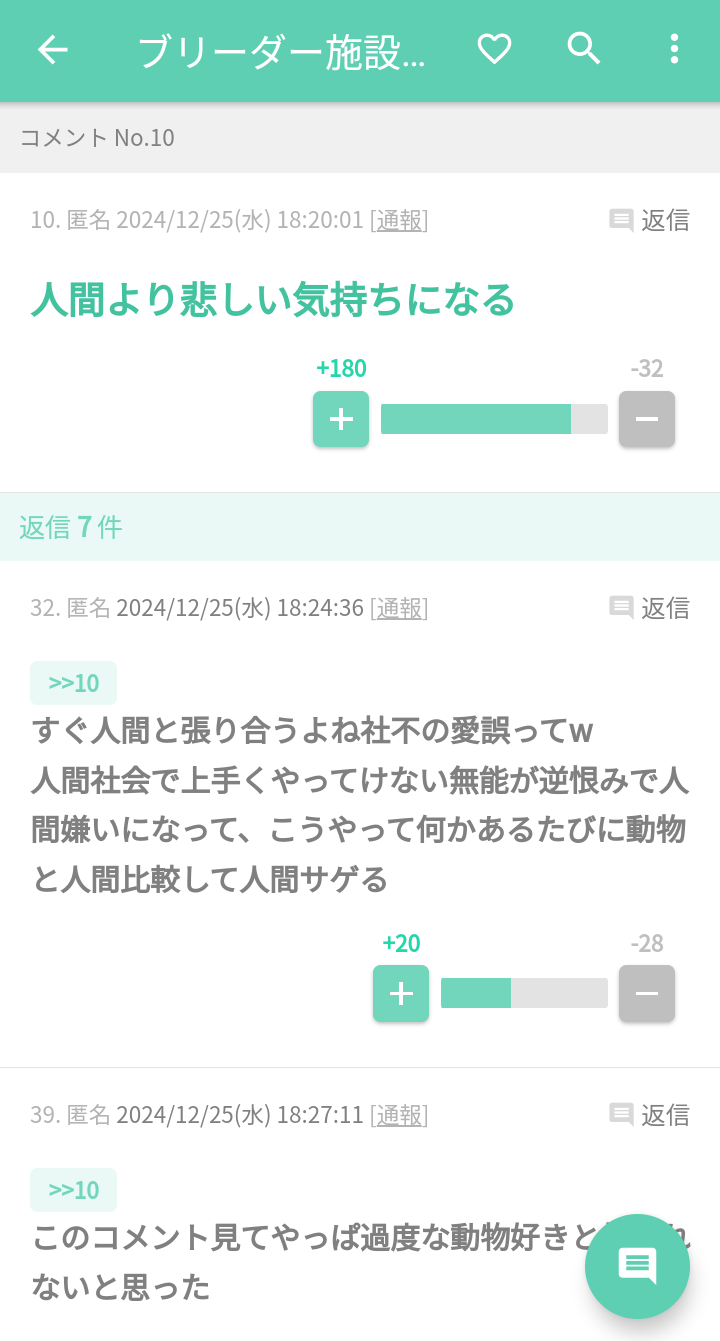
Task: Open the search magnifier in the app bar
Action: pos(583,49)
